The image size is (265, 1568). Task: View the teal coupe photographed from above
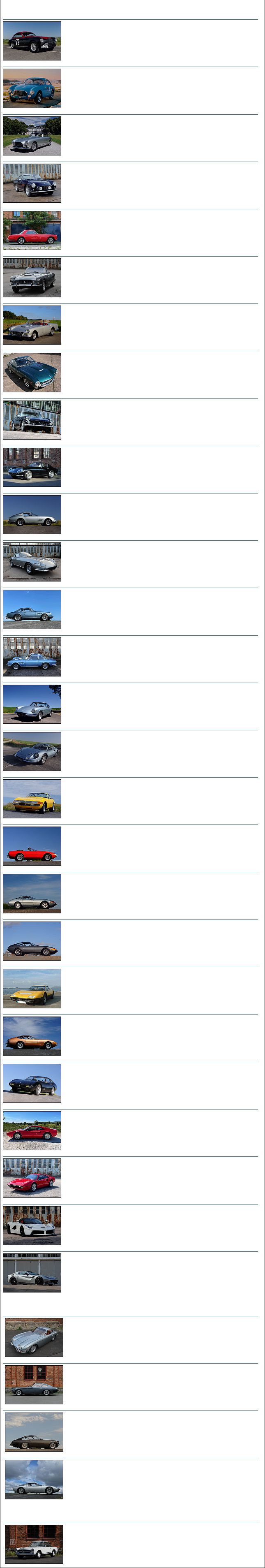pos(32,373)
